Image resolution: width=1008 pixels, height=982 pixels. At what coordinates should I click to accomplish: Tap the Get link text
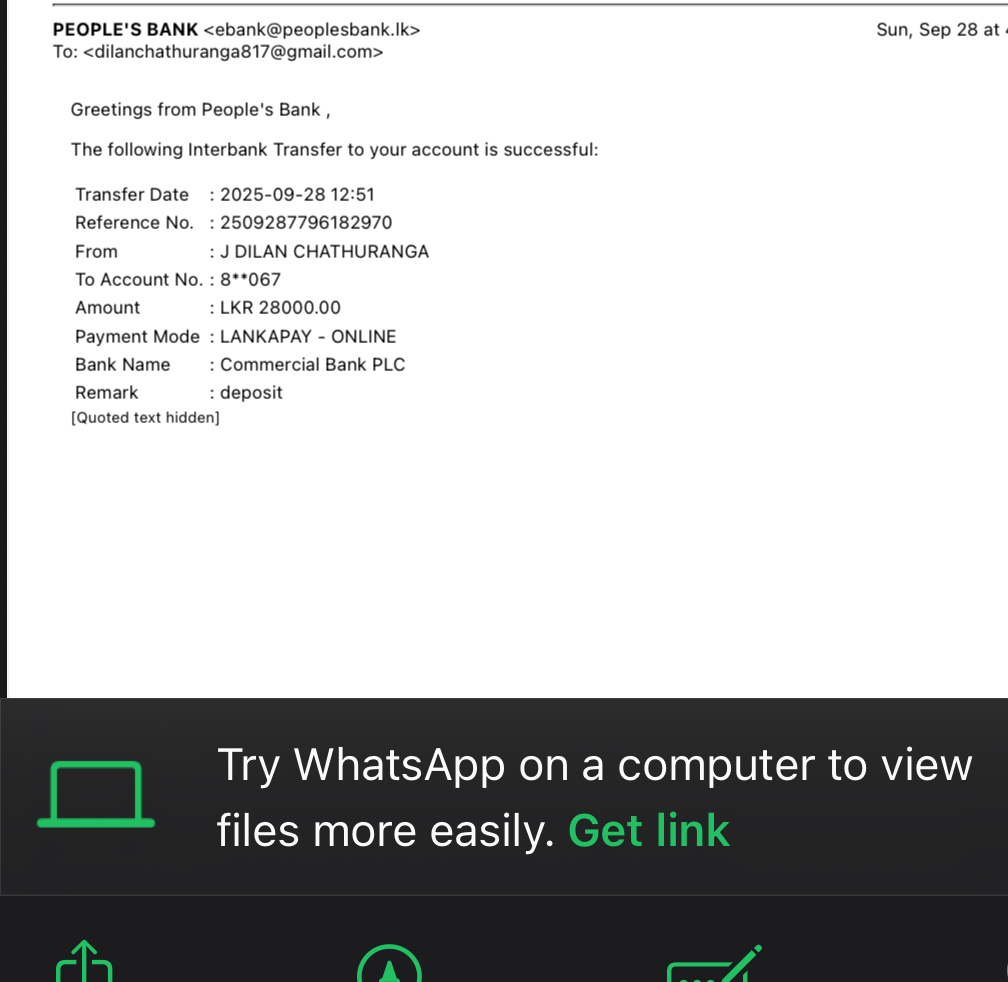[649, 830]
